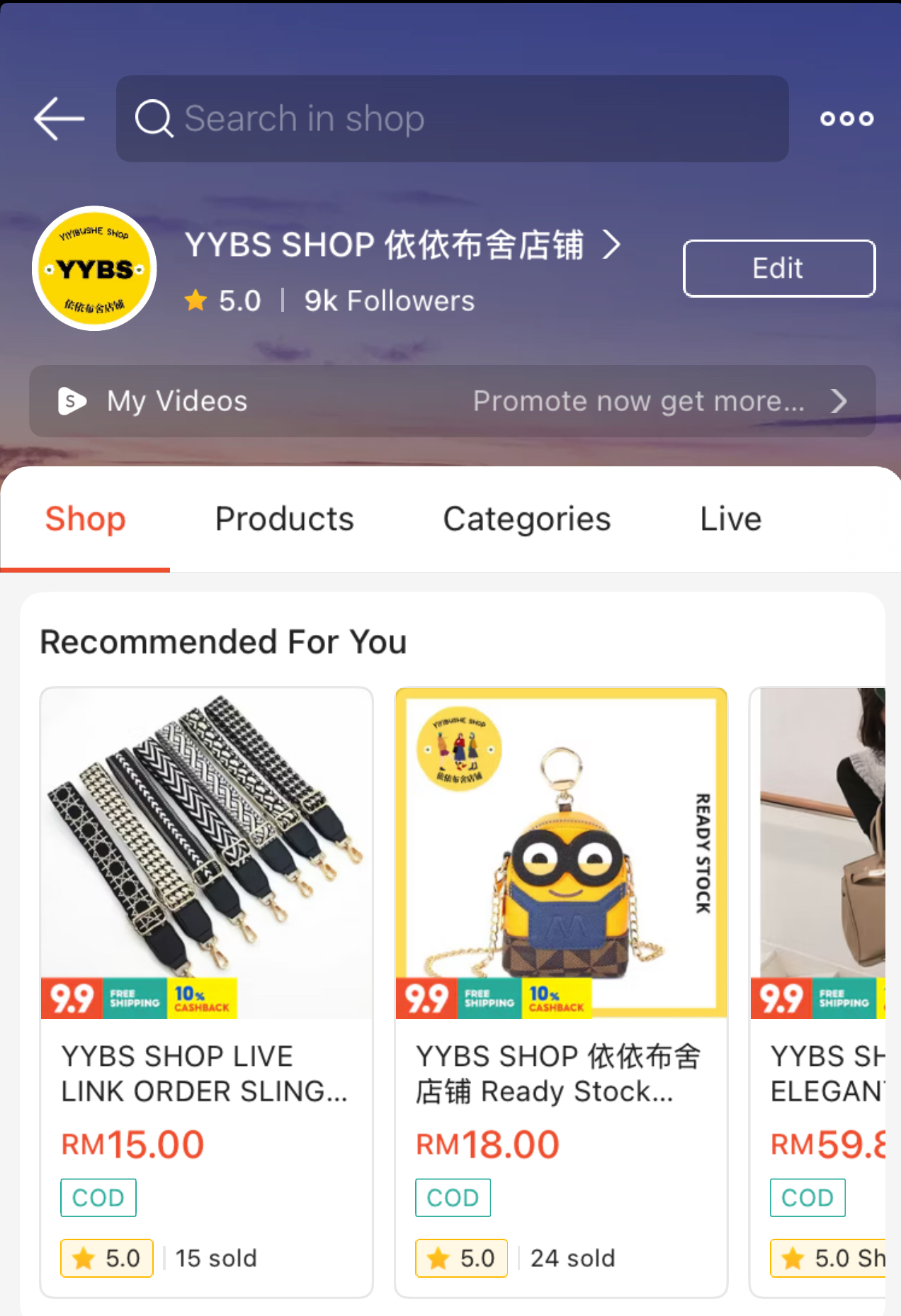Open YYBS SHOP profile details
This screenshot has height=1316, width=901.
[402, 245]
